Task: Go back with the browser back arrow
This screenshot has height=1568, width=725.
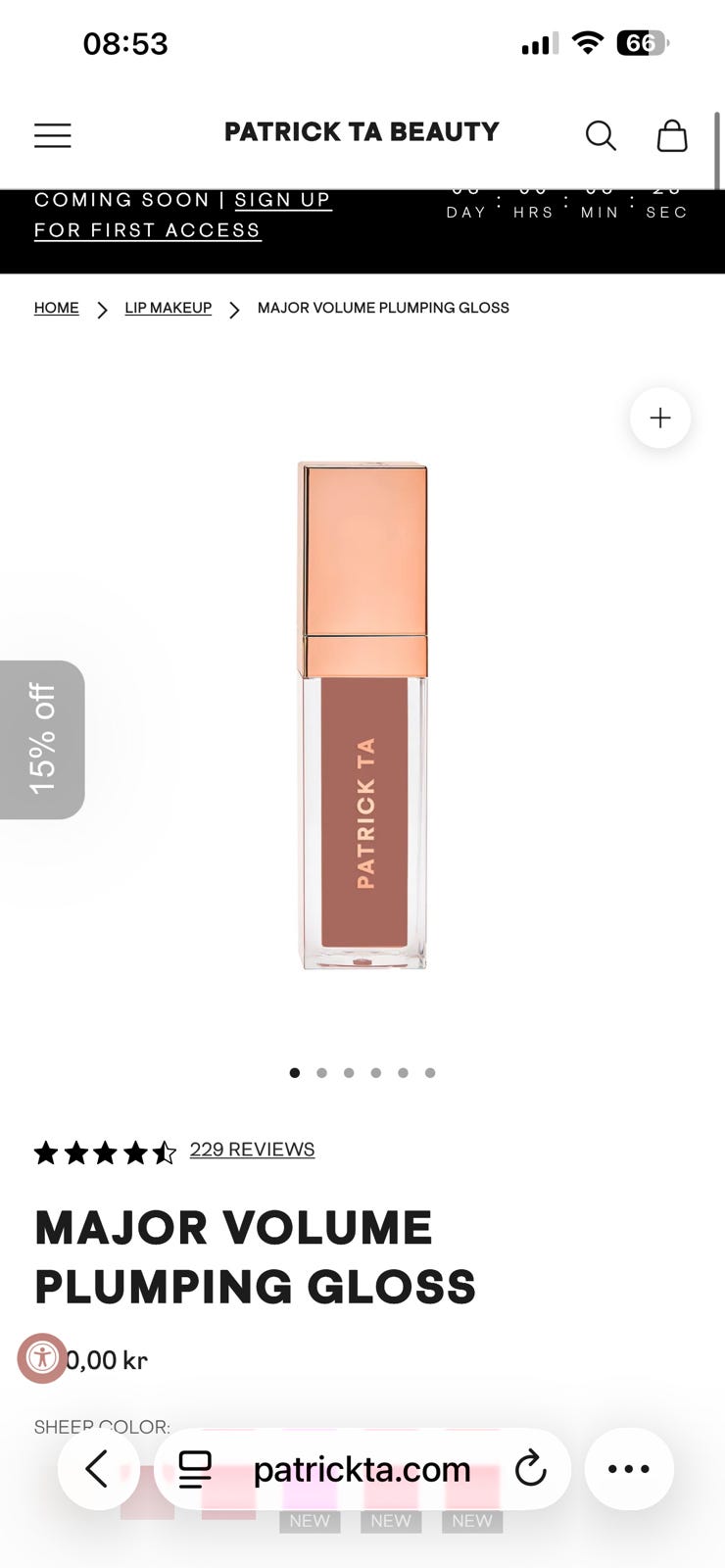Action: (x=97, y=1469)
